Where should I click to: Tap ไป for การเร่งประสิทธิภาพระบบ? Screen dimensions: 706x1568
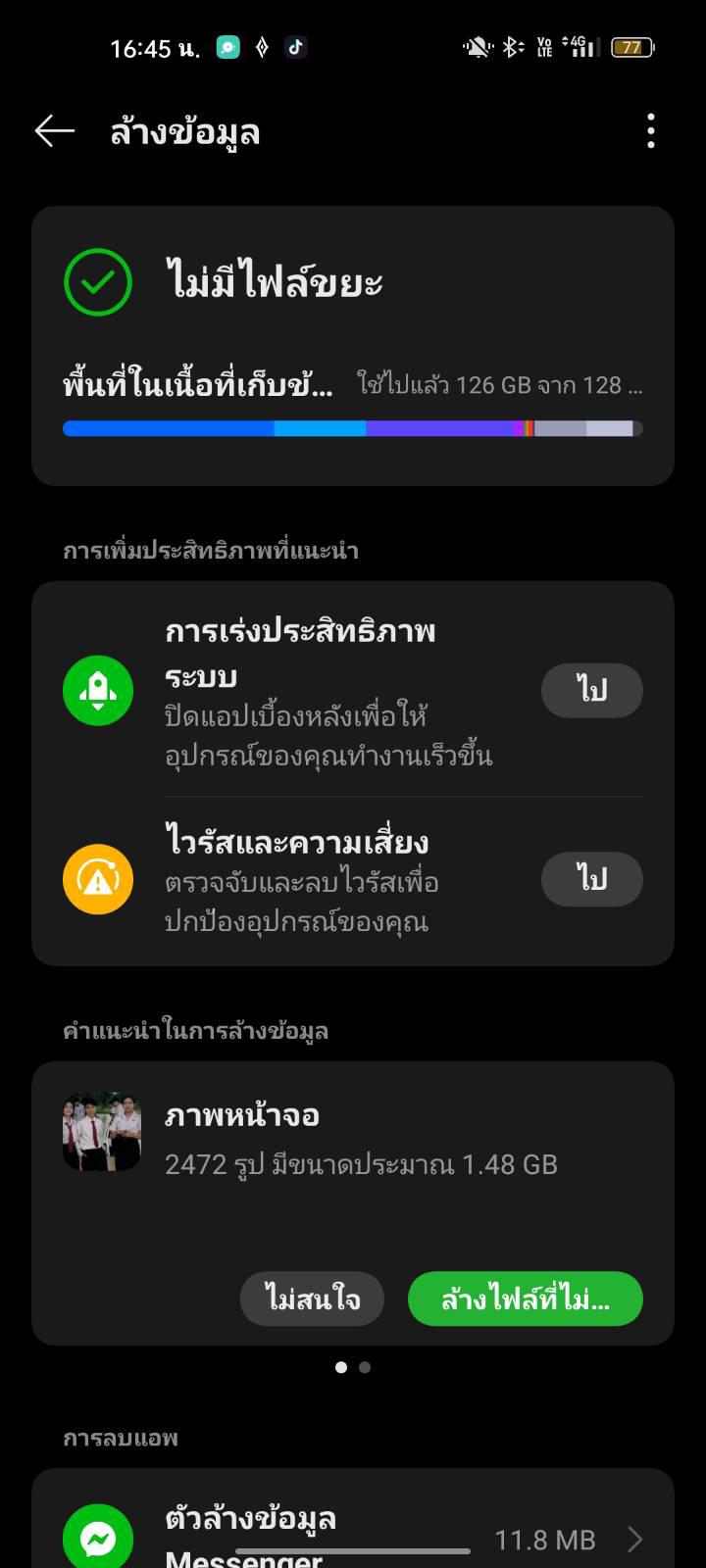pos(591,690)
